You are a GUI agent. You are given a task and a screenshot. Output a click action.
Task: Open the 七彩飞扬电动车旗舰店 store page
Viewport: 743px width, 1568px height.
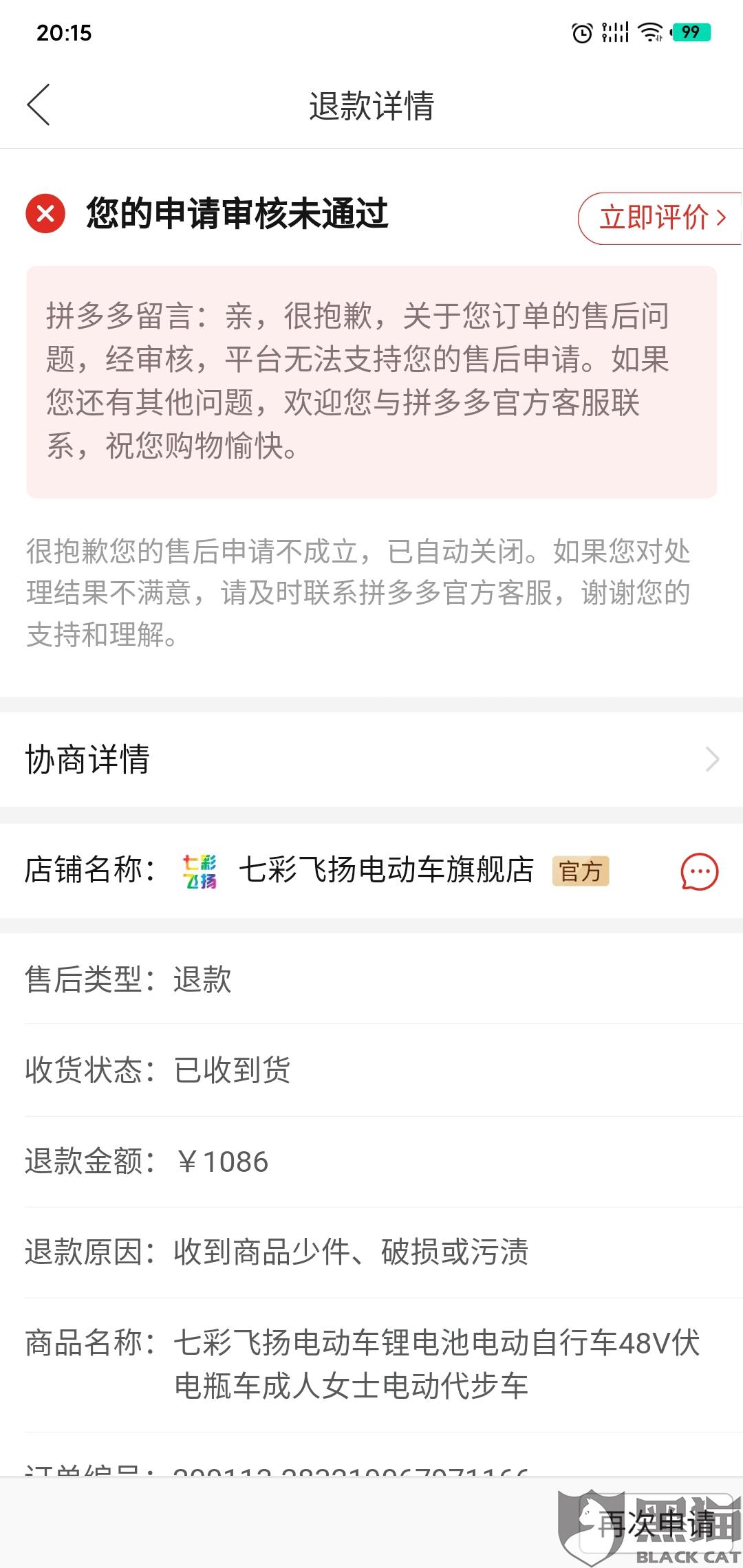[x=386, y=870]
